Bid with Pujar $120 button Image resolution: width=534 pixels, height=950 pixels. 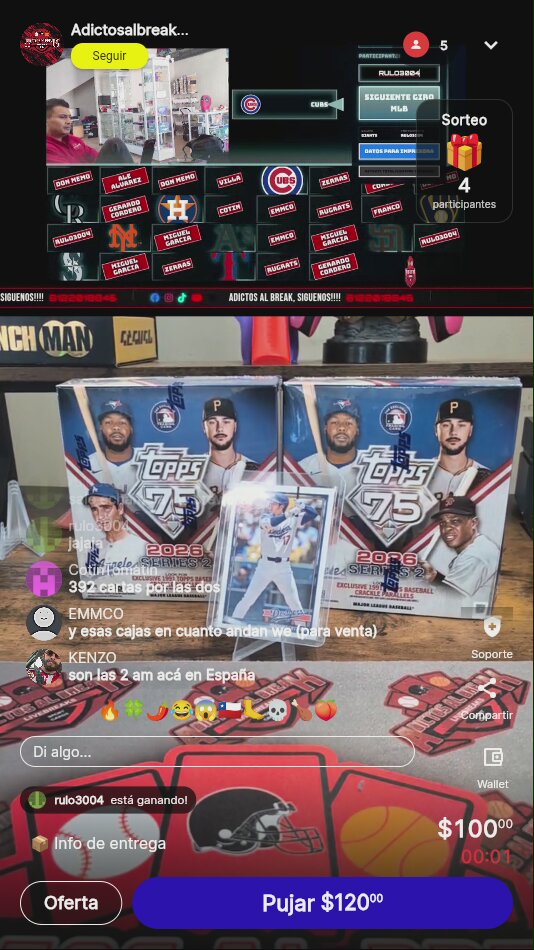point(323,903)
